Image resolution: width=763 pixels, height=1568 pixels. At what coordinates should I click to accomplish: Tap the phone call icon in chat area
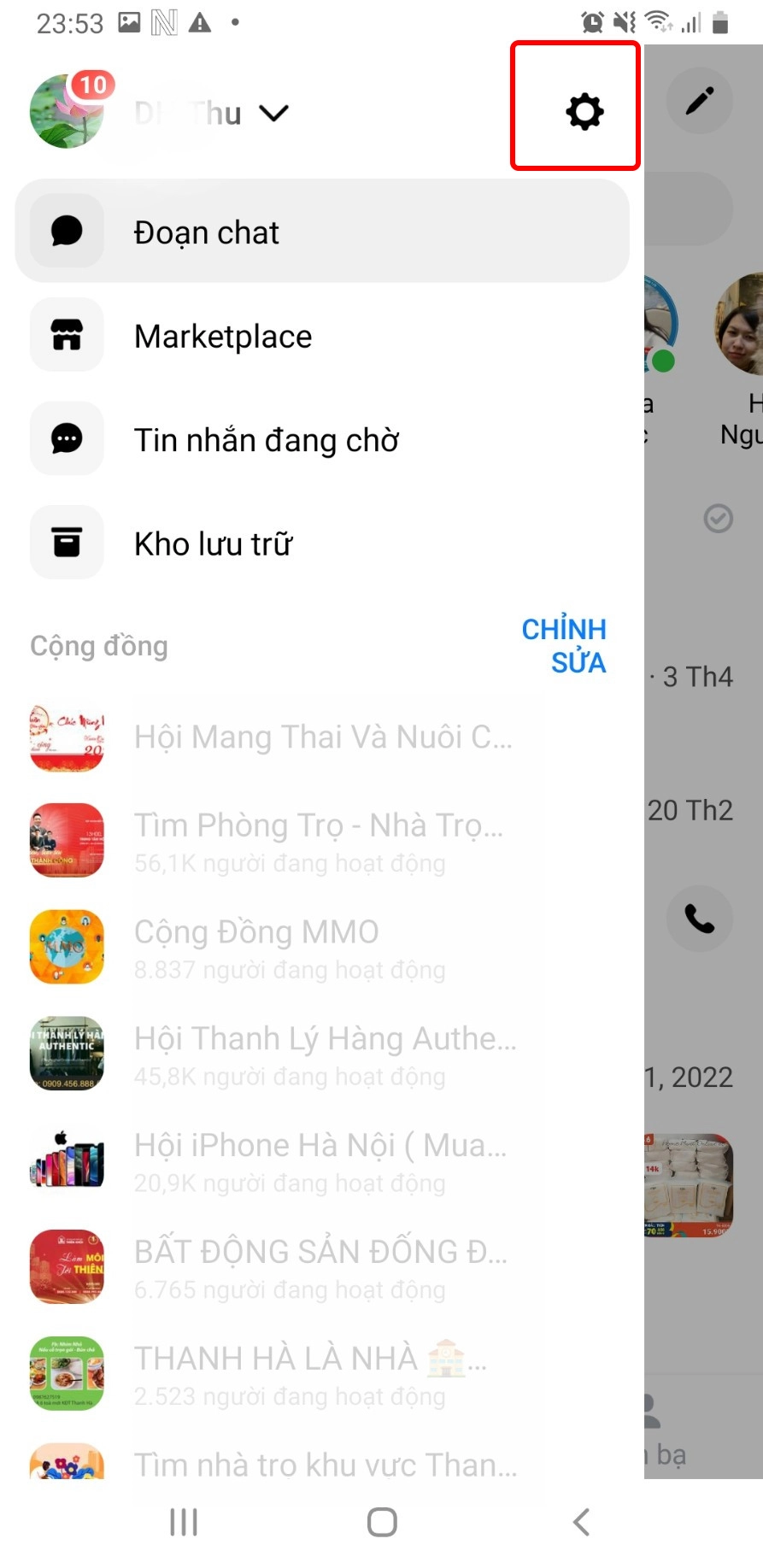(699, 919)
